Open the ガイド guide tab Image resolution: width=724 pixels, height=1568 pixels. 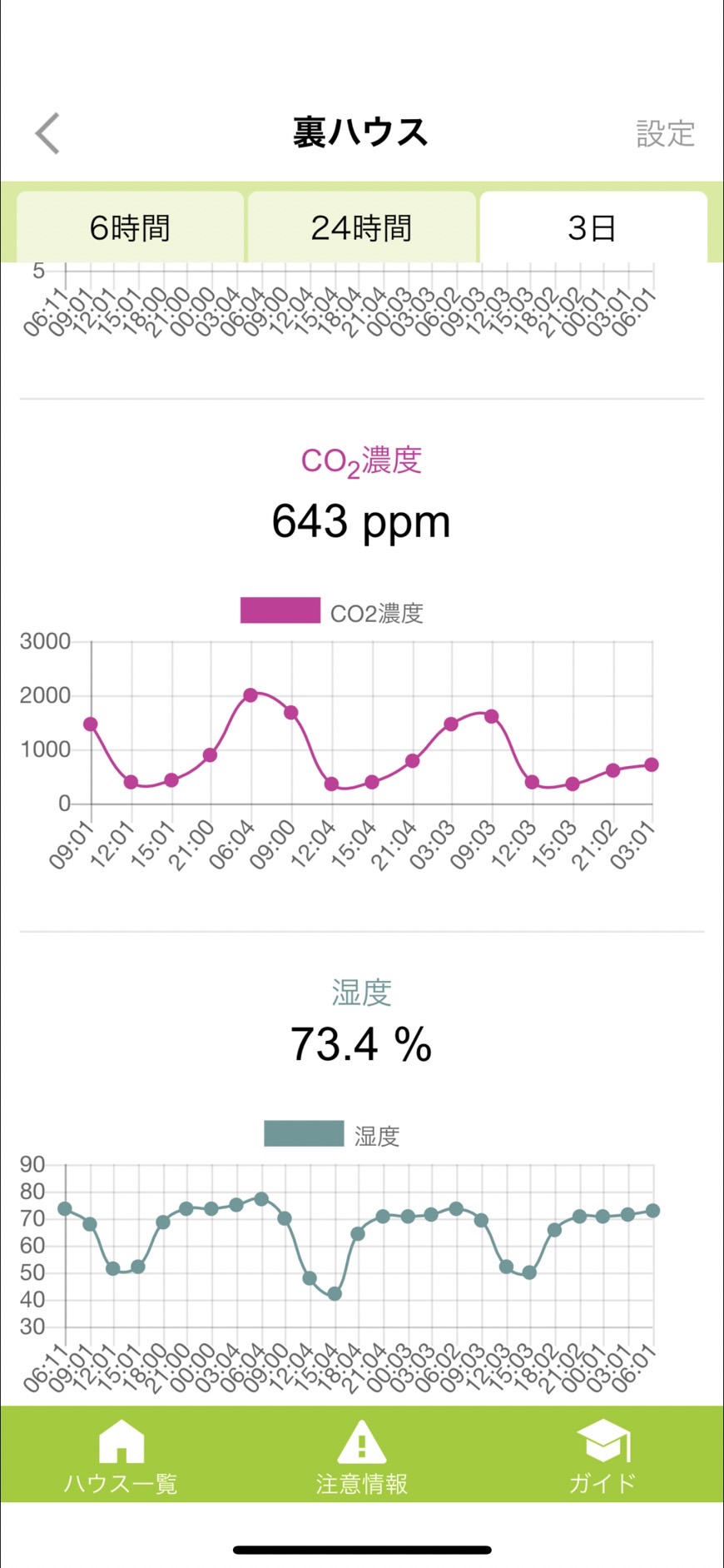tap(603, 1456)
